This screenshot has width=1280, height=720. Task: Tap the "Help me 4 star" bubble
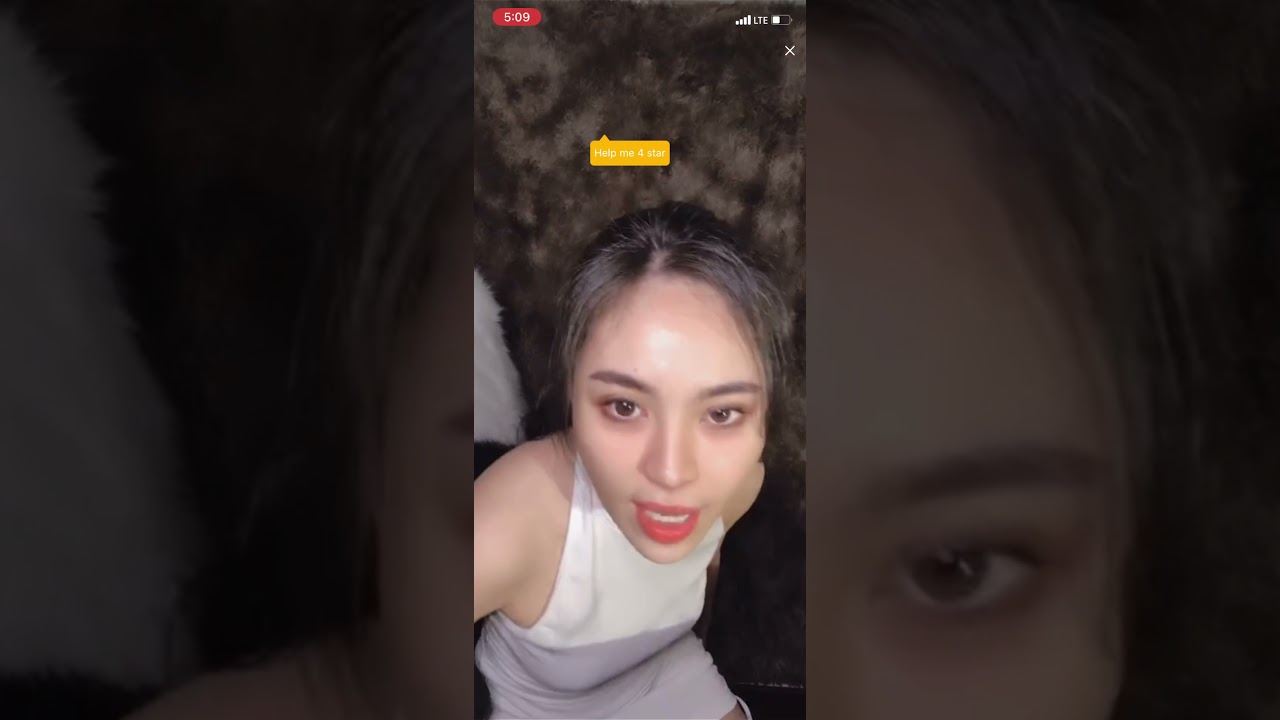click(629, 153)
